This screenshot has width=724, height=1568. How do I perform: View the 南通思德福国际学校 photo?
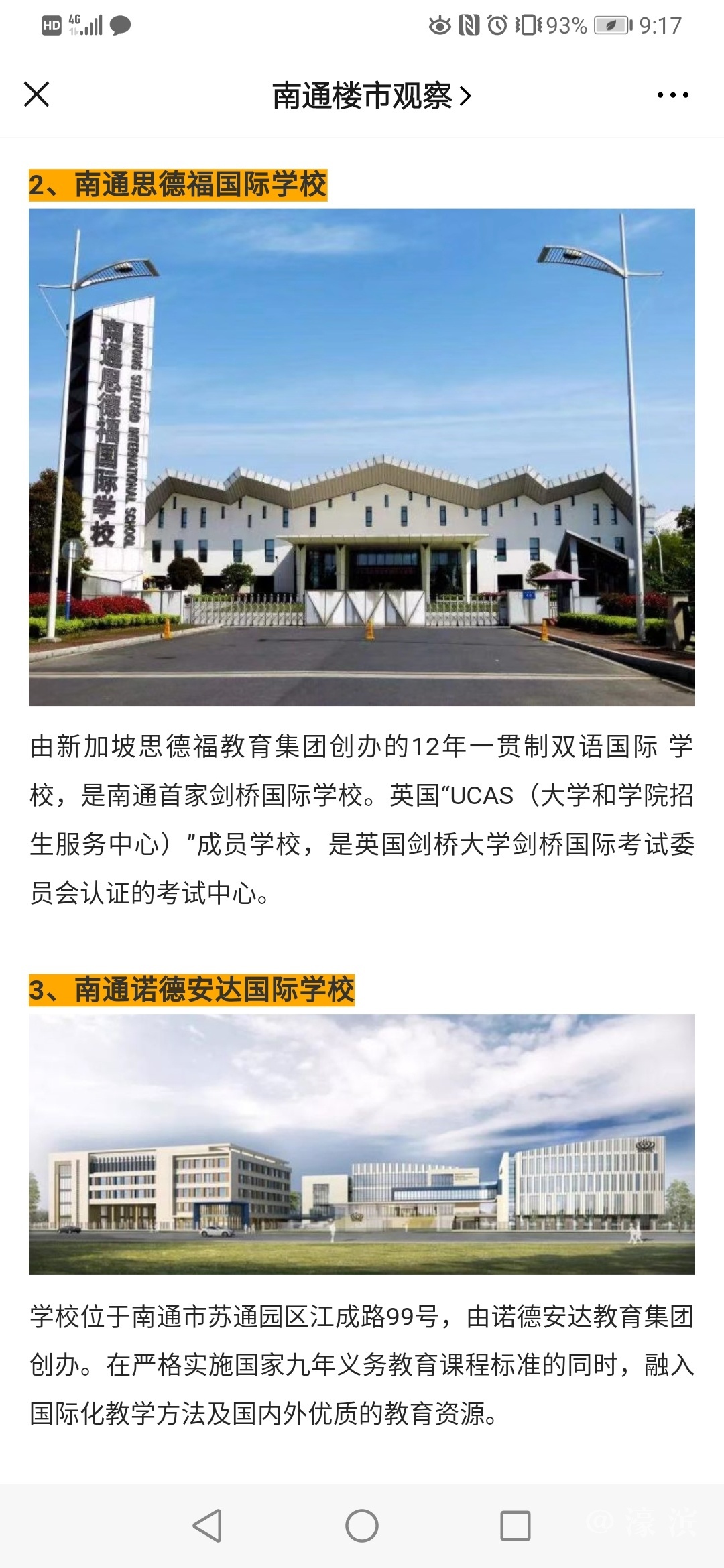(x=361, y=457)
